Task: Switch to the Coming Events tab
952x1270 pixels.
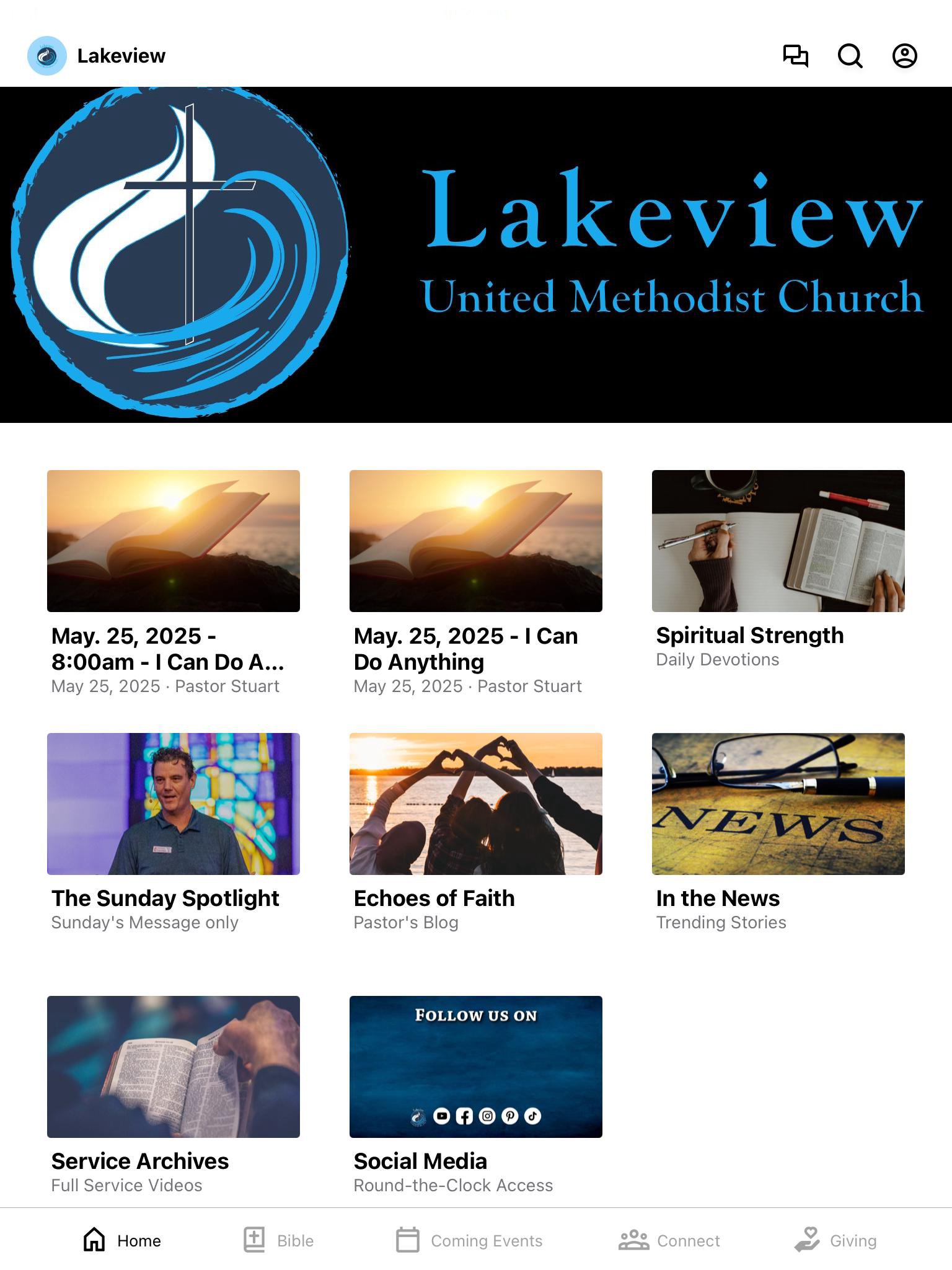Action: tap(469, 1240)
